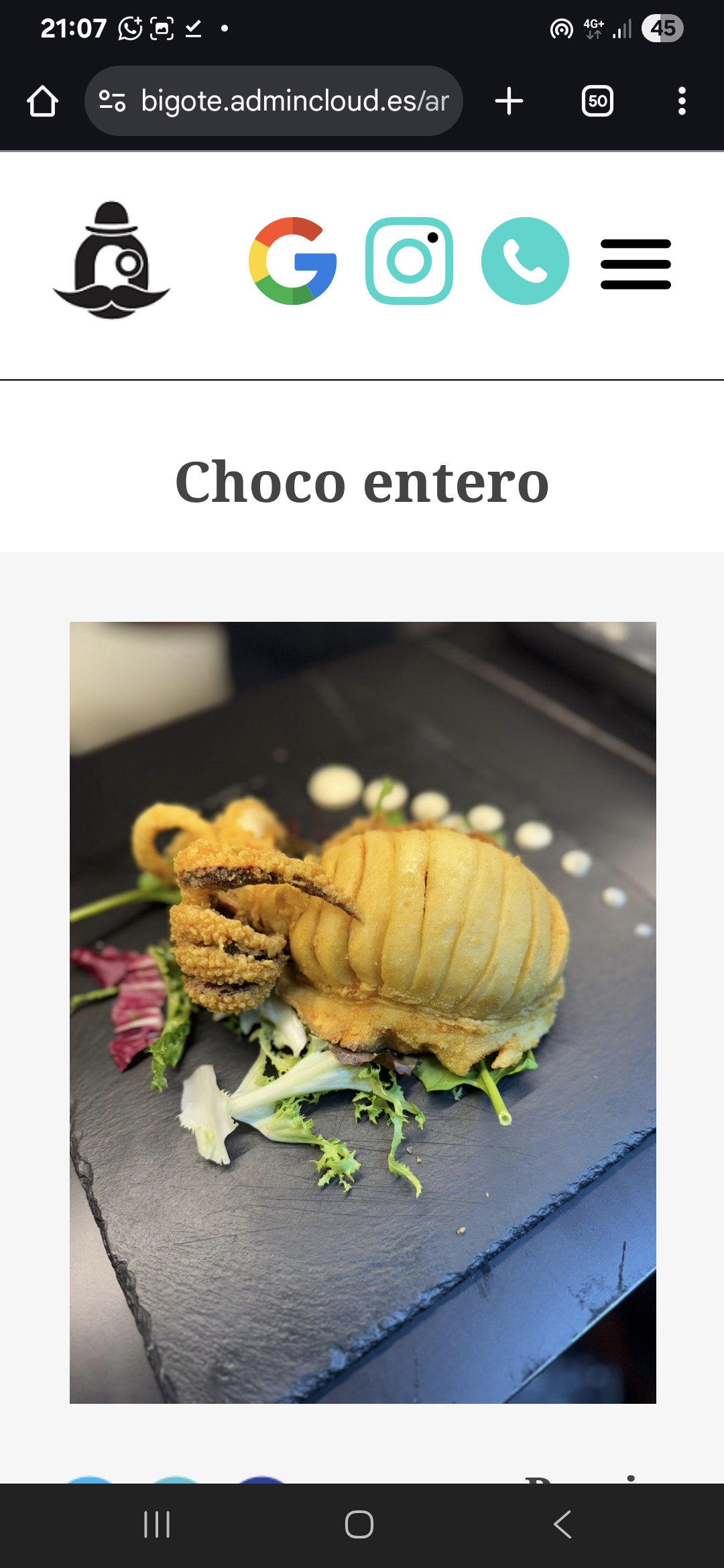The width and height of the screenshot is (724, 1568).
Task: Tap Chrome's home icon
Action: pos(42,101)
